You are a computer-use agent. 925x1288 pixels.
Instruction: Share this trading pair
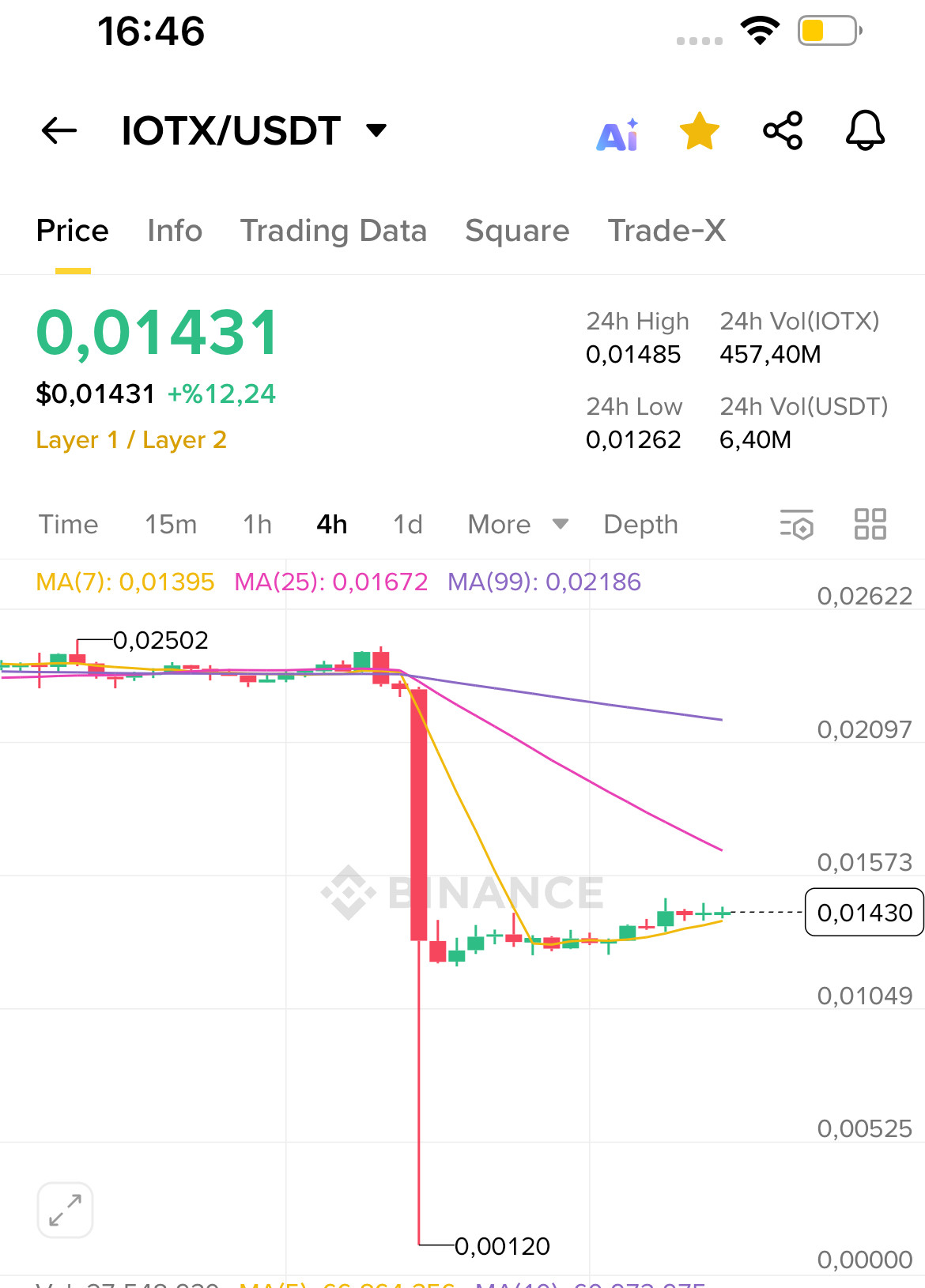[783, 130]
